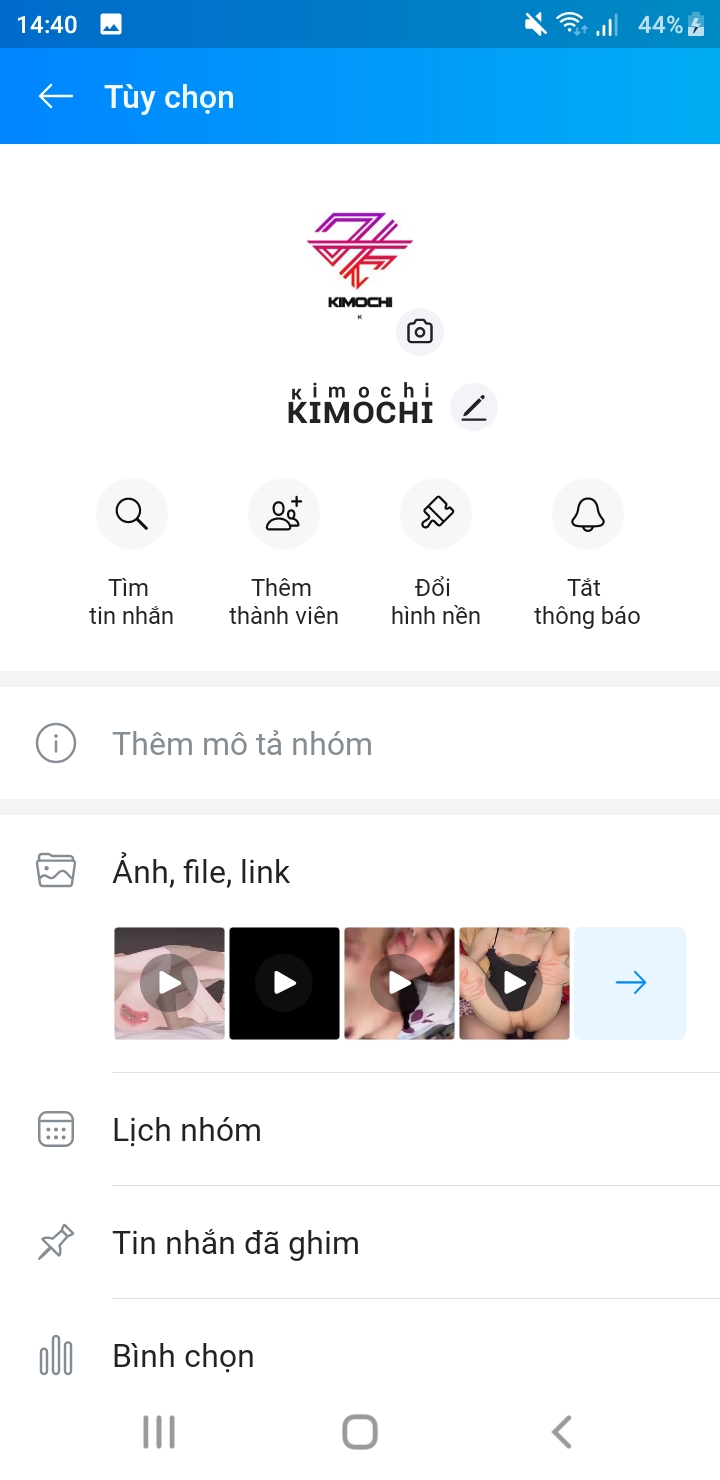Open the system recent apps view
Screen dimensions: 720x1480
[x=159, y=1432]
